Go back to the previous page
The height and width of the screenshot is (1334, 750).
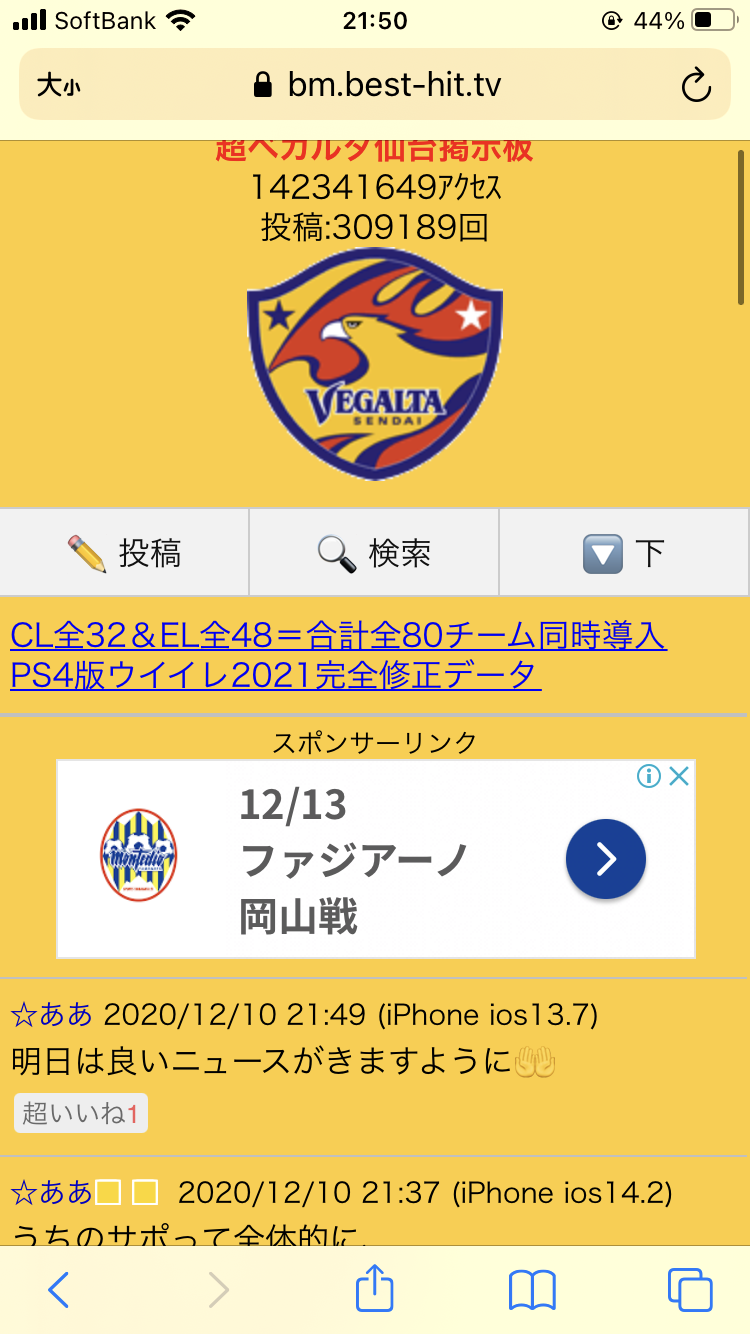(59, 1290)
